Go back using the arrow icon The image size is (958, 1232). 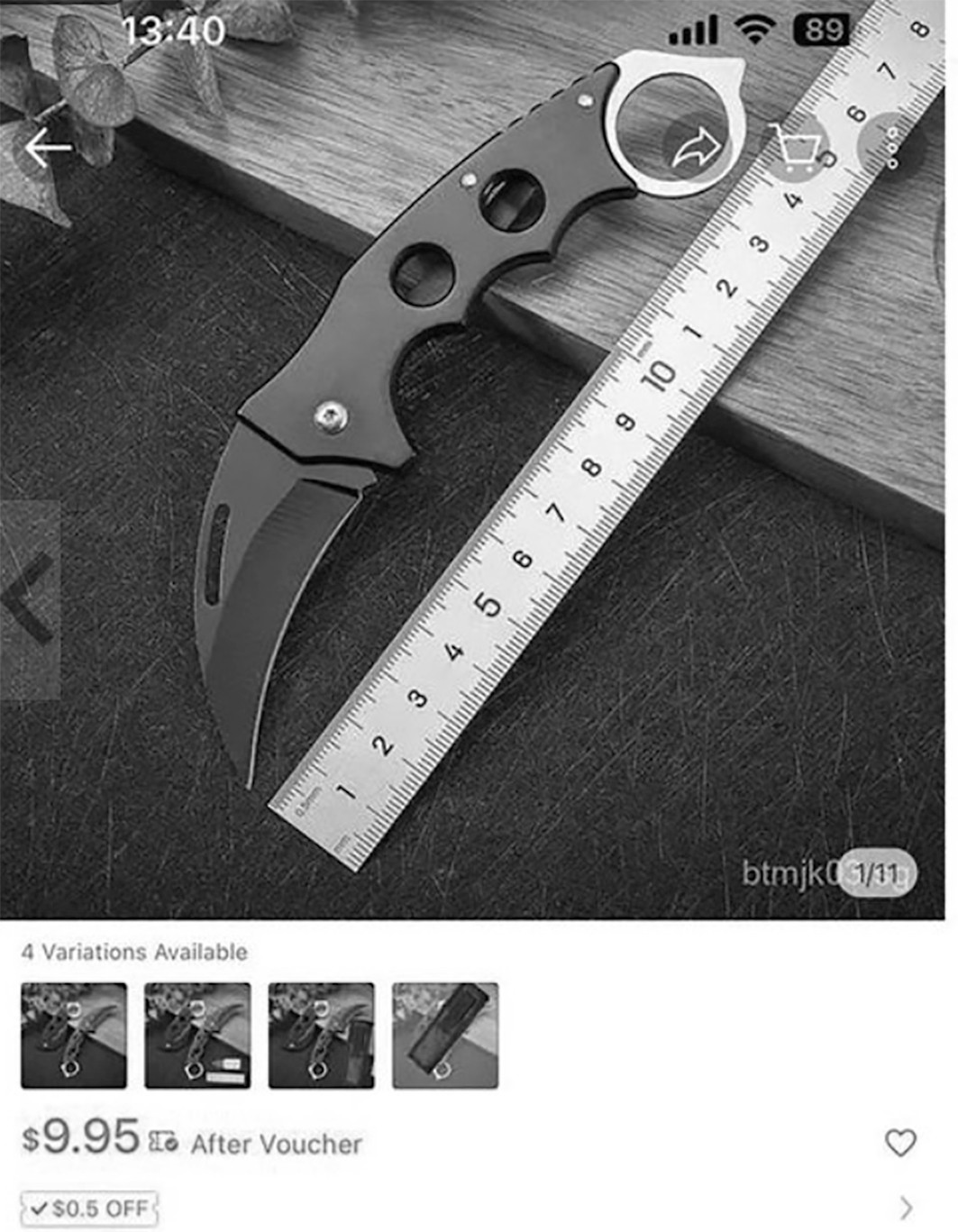coord(48,149)
